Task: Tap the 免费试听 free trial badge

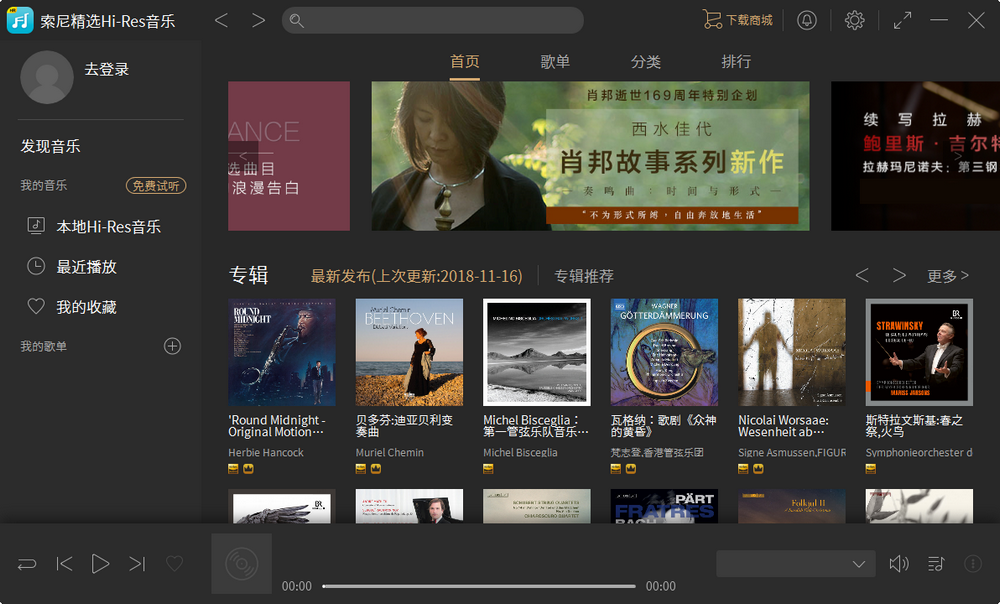Action: tap(156, 186)
